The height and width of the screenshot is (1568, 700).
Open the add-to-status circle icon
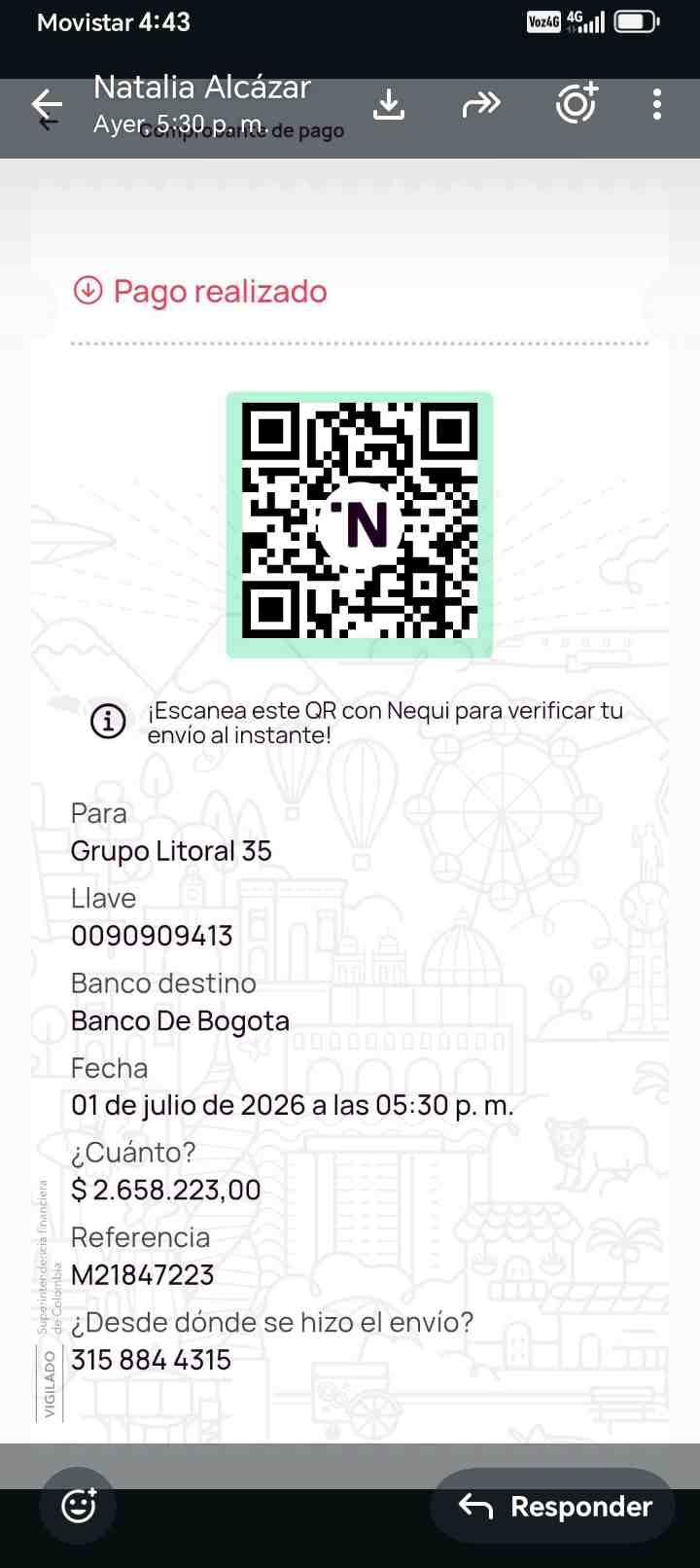click(x=577, y=103)
